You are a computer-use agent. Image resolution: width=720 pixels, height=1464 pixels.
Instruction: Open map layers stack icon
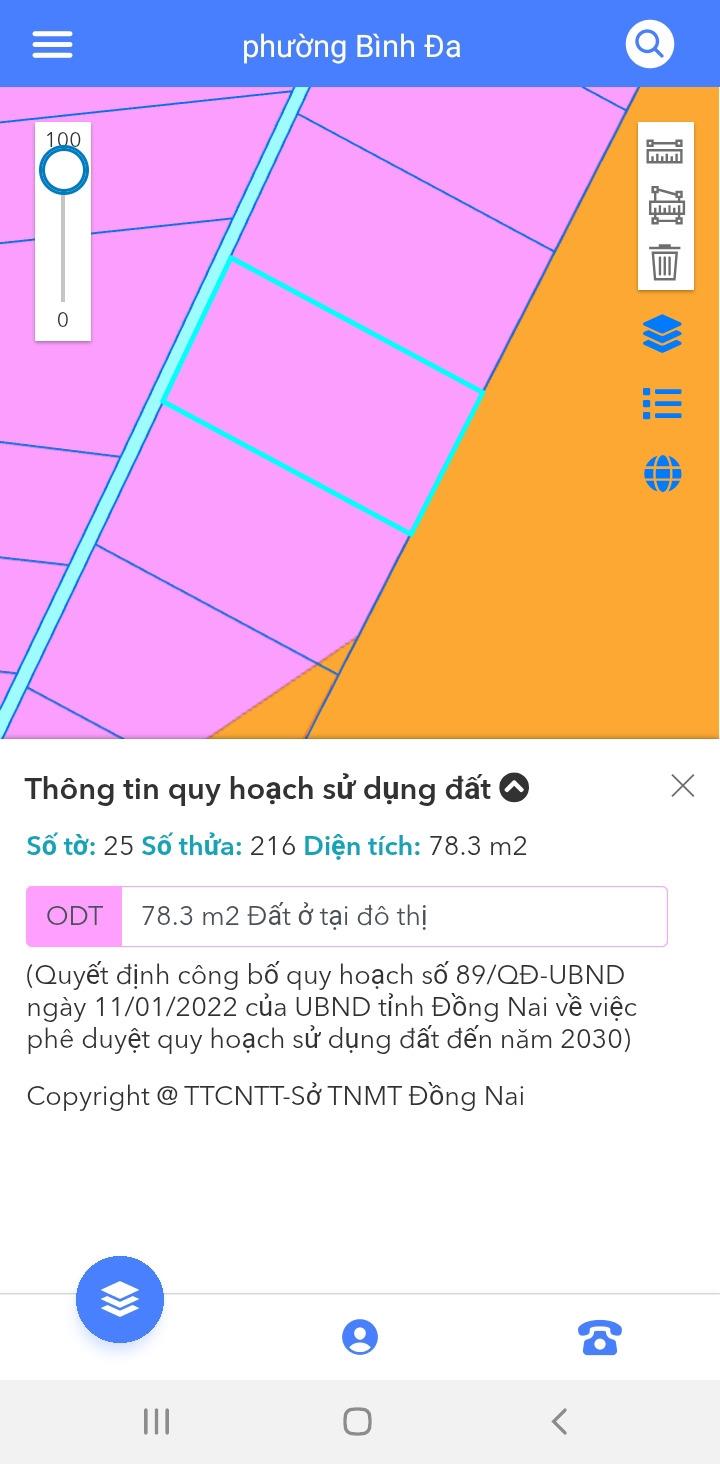click(662, 334)
